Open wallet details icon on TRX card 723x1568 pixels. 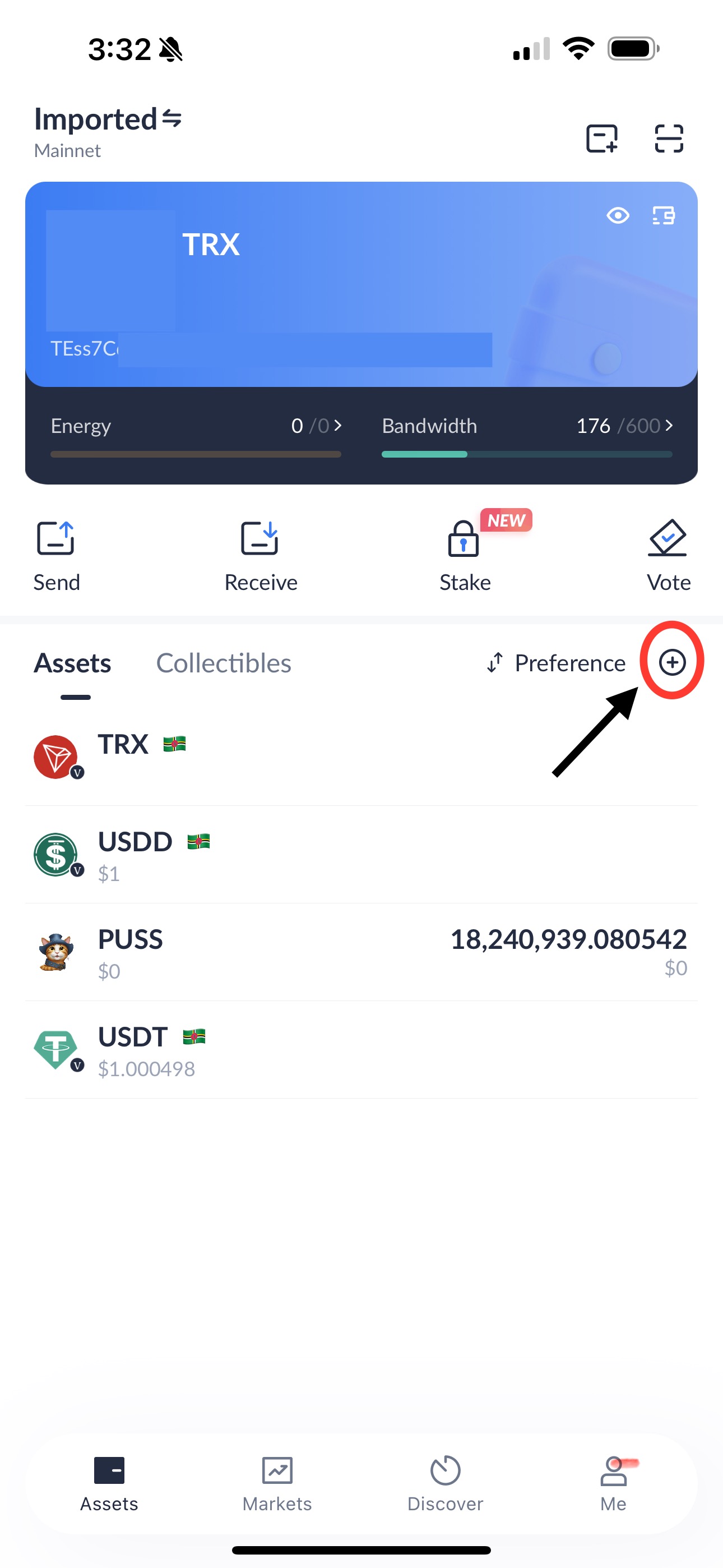(664, 215)
